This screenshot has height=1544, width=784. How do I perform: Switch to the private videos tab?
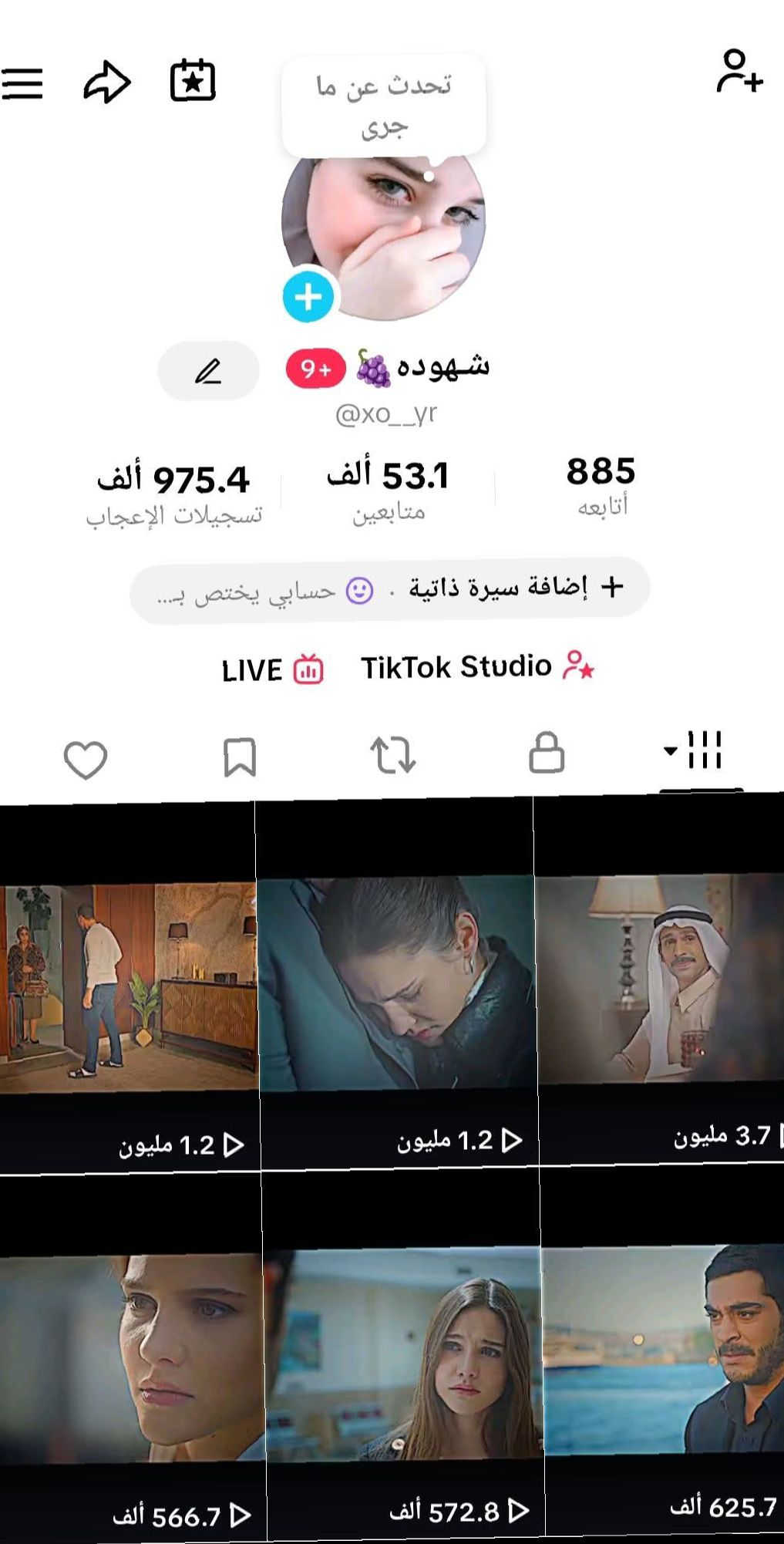pyautogui.click(x=547, y=753)
